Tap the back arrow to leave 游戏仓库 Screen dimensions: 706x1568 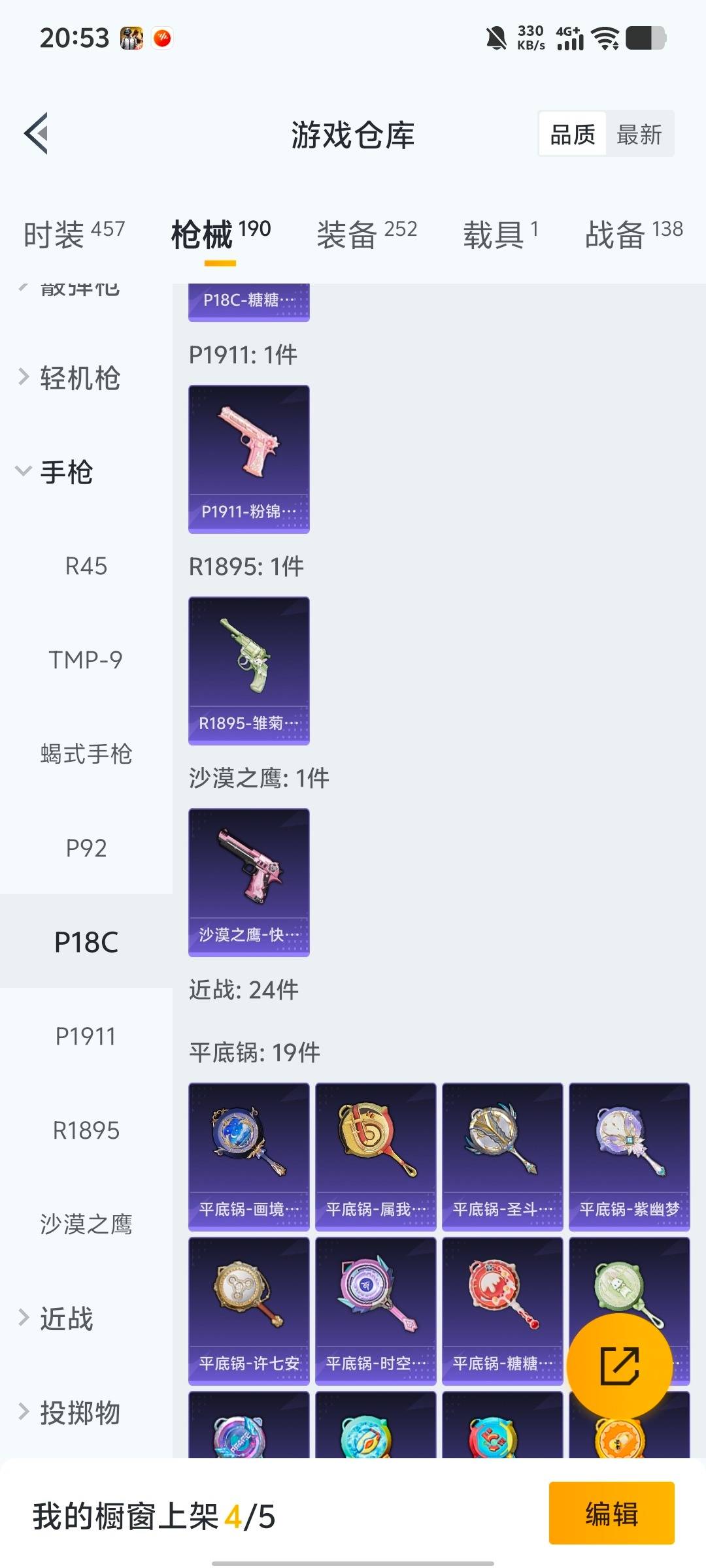tap(37, 134)
